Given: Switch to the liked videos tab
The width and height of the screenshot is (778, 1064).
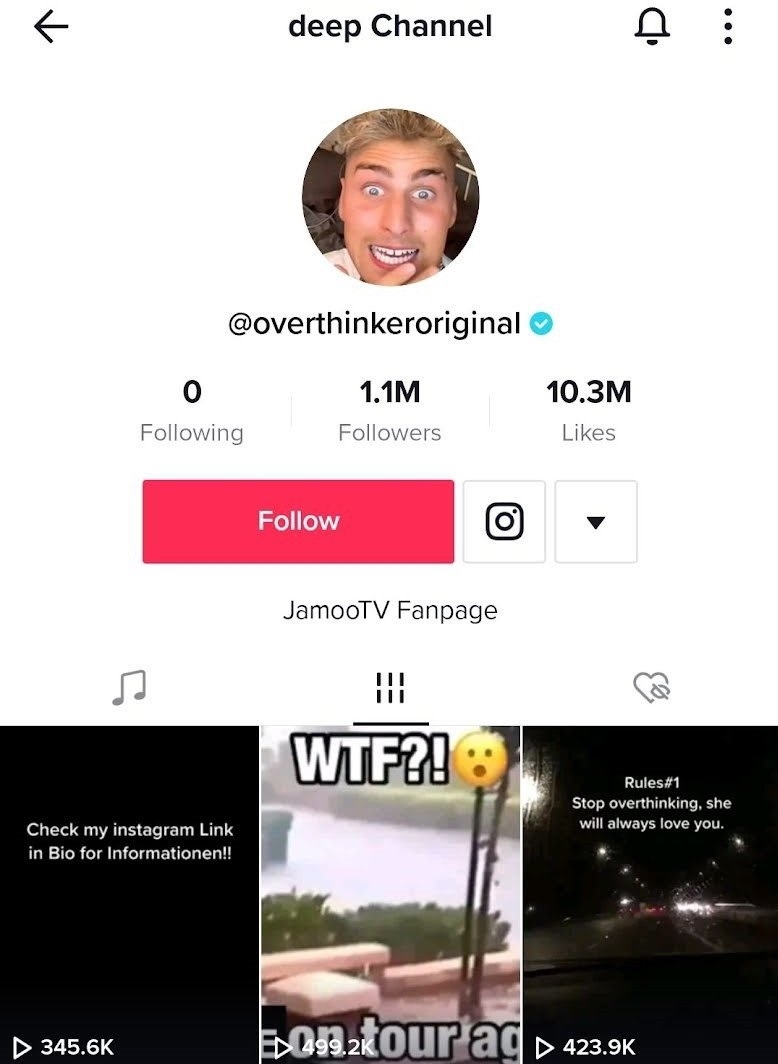Looking at the screenshot, I should 651,687.
